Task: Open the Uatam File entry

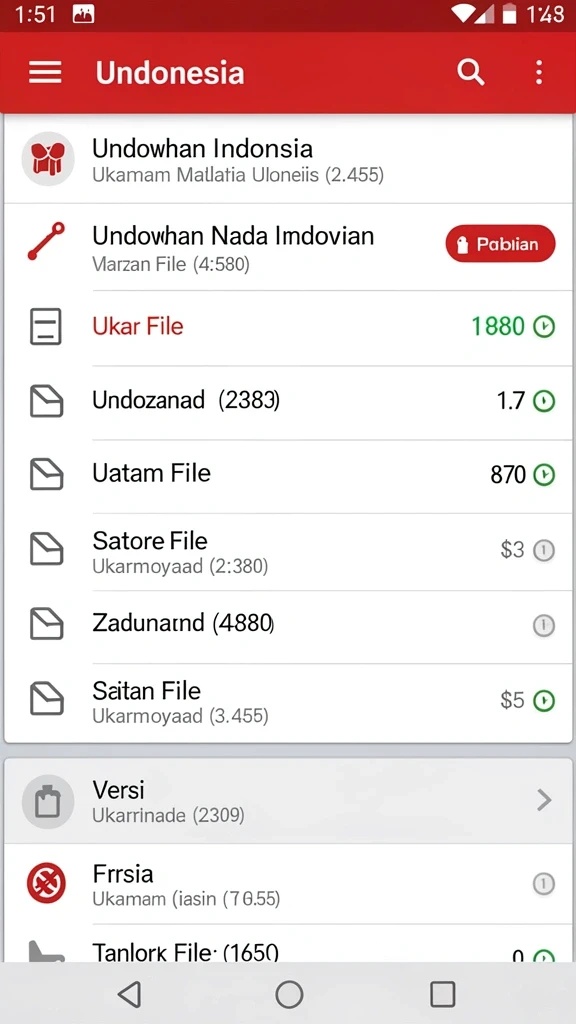Action: (288, 475)
